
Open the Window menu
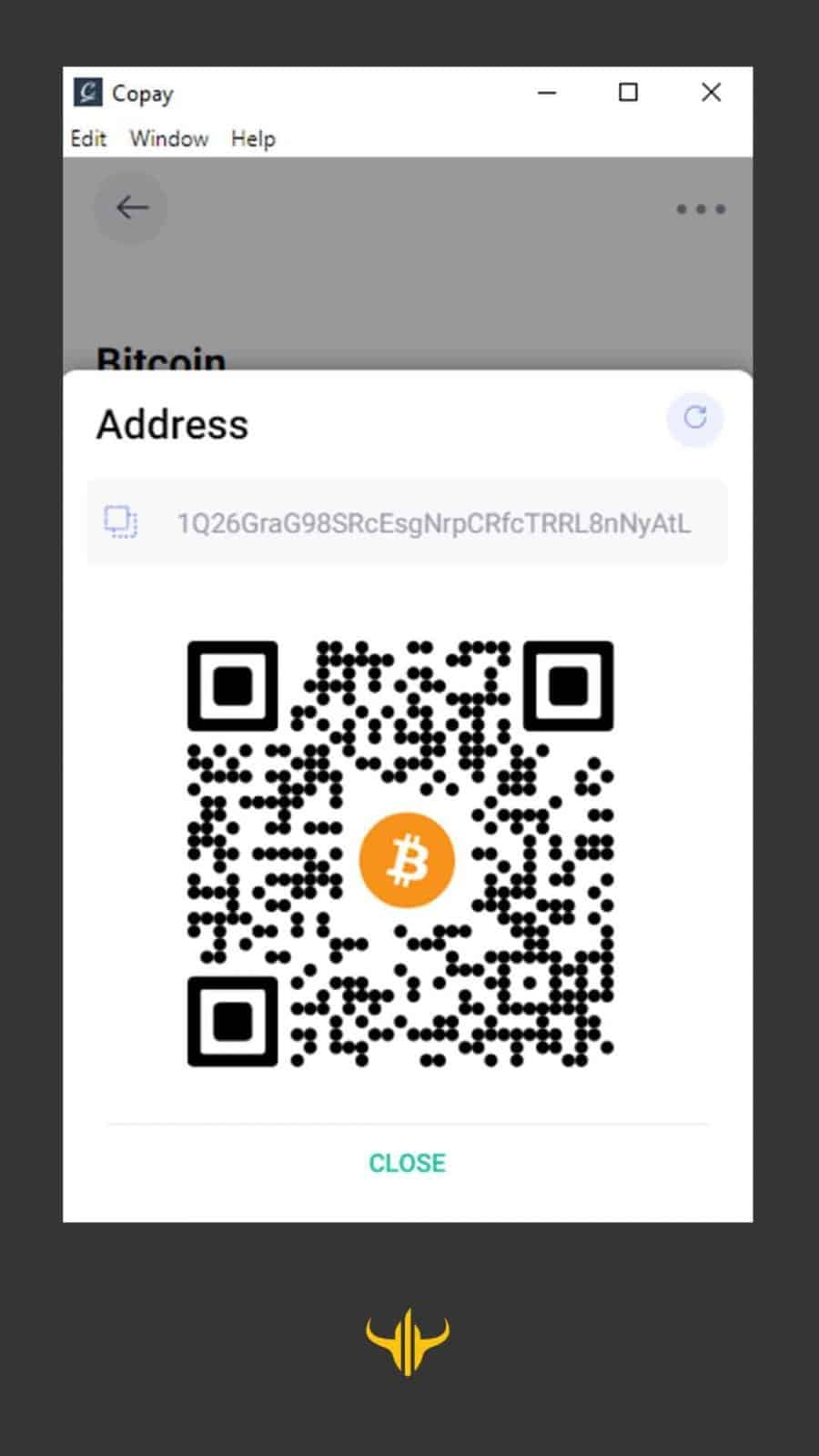(x=169, y=138)
